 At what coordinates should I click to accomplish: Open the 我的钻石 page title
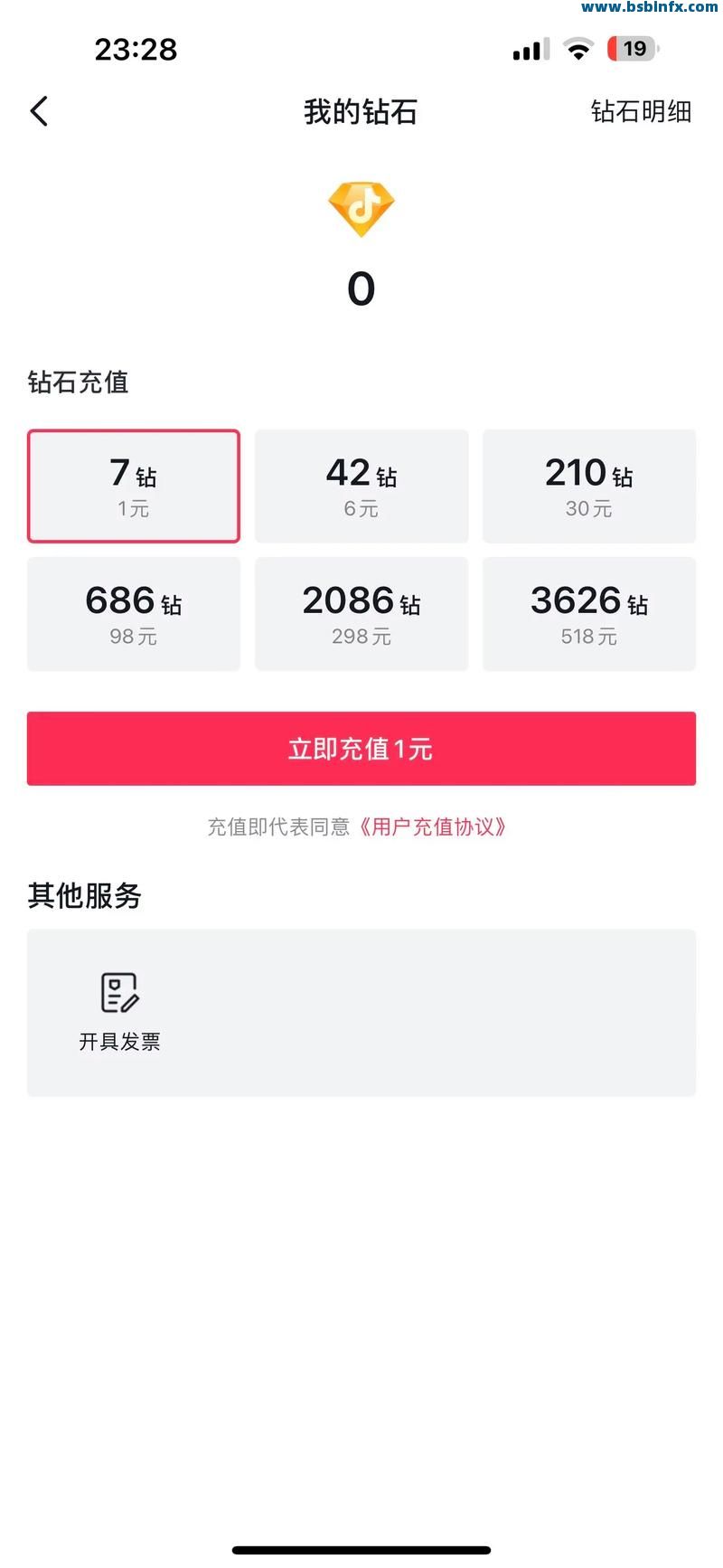[361, 110]
